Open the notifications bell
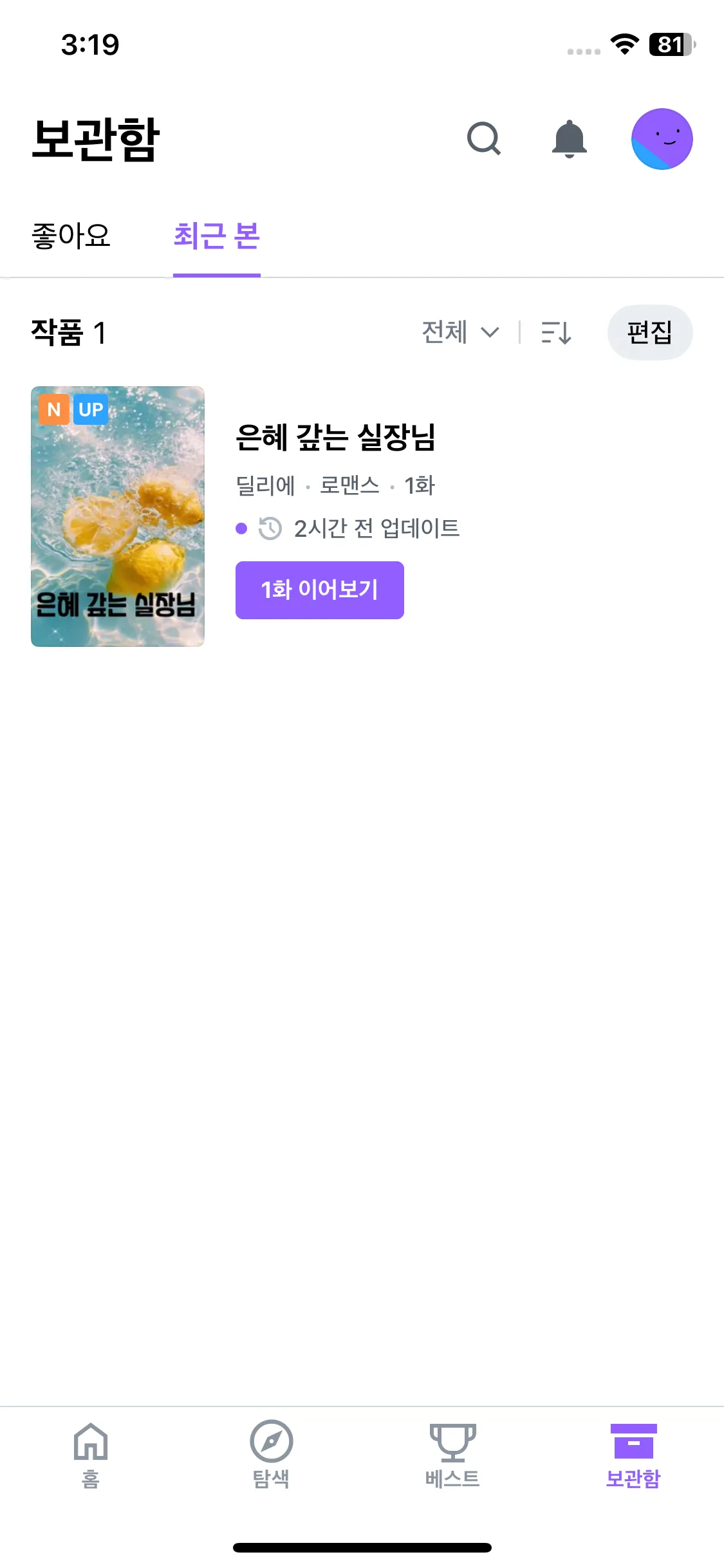Image resolution: width=724 pixels, height=1568 pixels. [570, 138]
